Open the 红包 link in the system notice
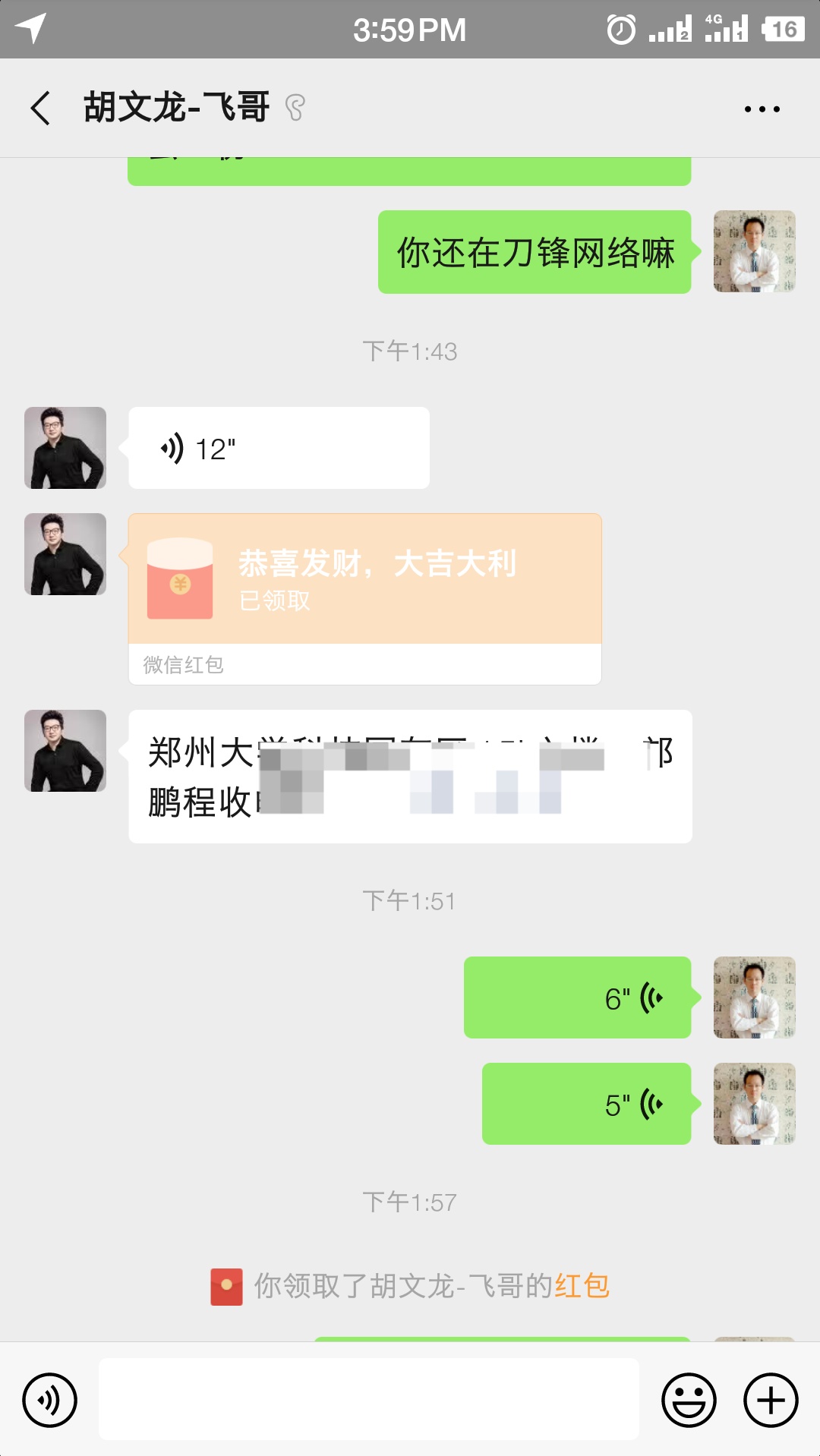Screen dimensions: 820x1456 (x=582, y=1286)
